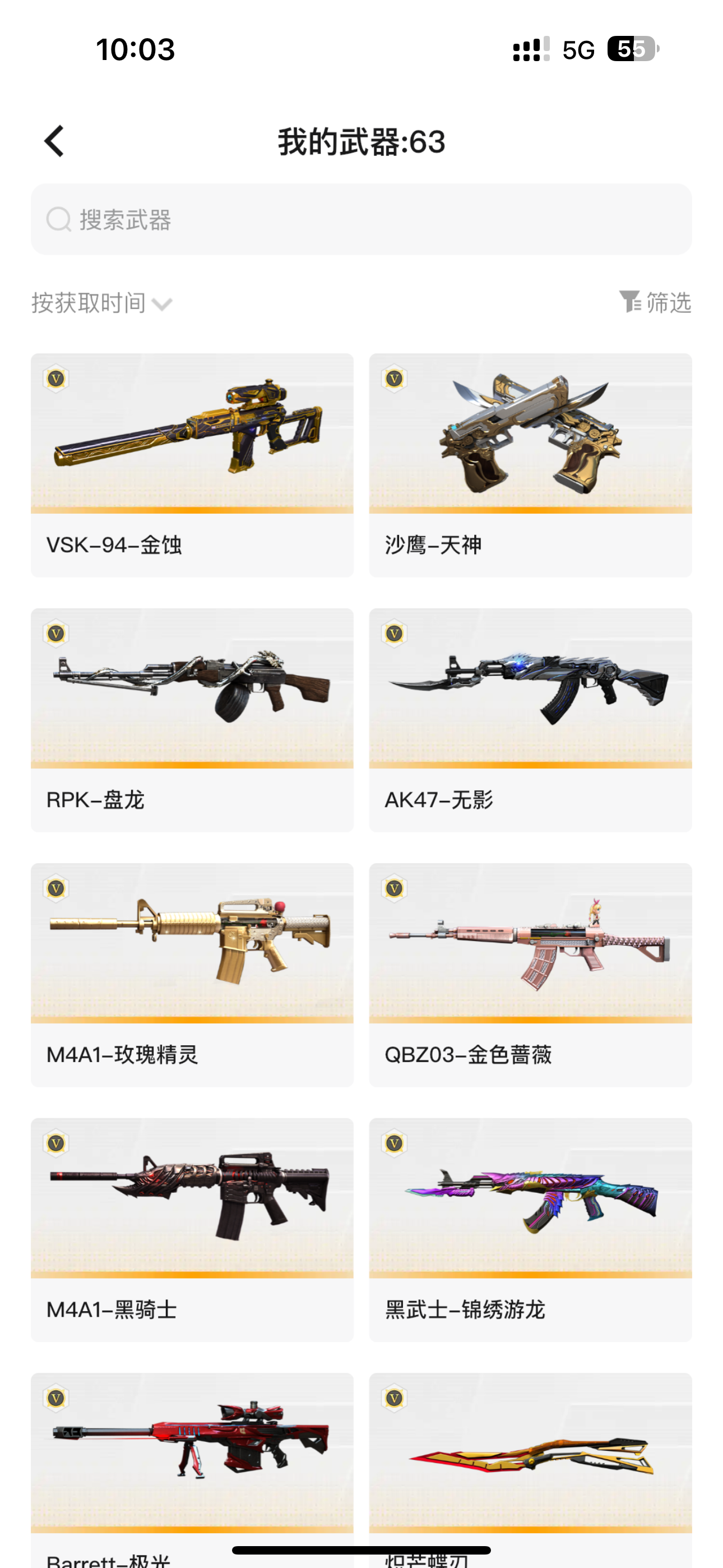View the M4A1-玫瑰精灵 weapon card
Screen dimensions: 723x1568
click(x=192, y=974)
